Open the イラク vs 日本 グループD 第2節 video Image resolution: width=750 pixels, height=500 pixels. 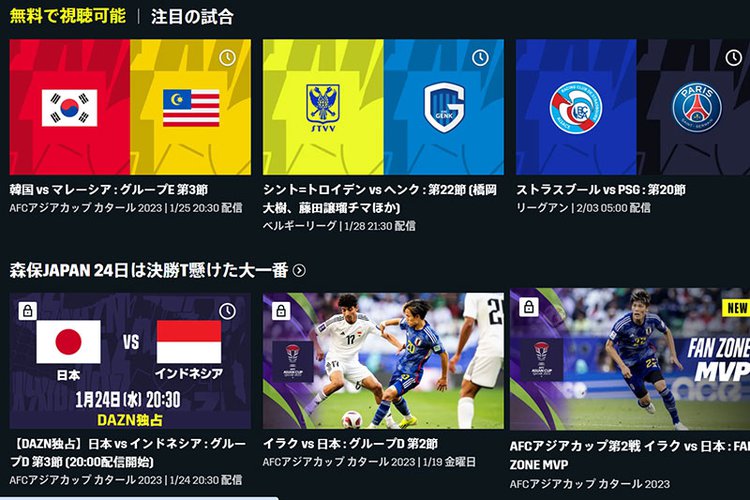click(x=383, y=360)
